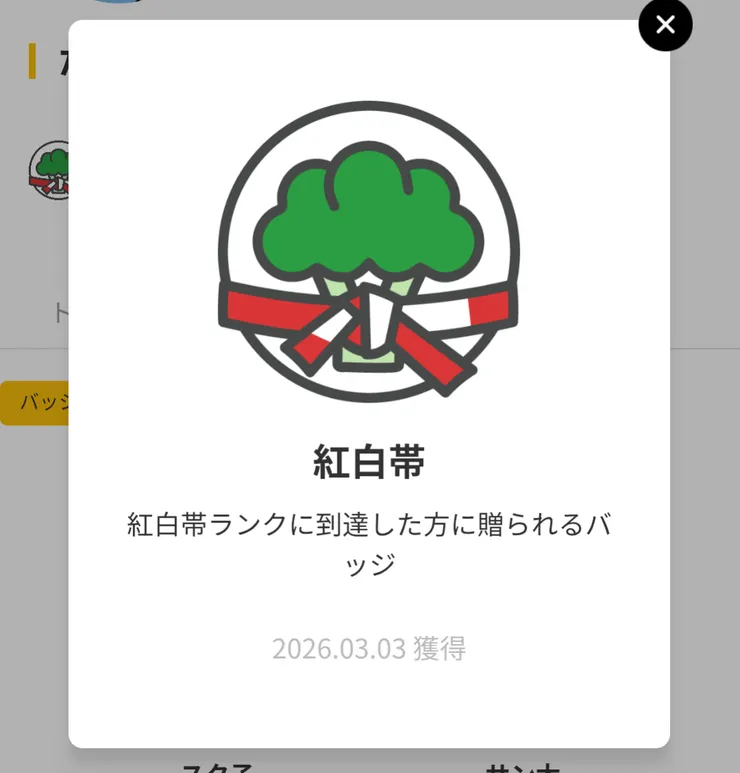Screen dimensions: 740x773
Task: Toggle the badge detail view closed
Action: [664, 26]
